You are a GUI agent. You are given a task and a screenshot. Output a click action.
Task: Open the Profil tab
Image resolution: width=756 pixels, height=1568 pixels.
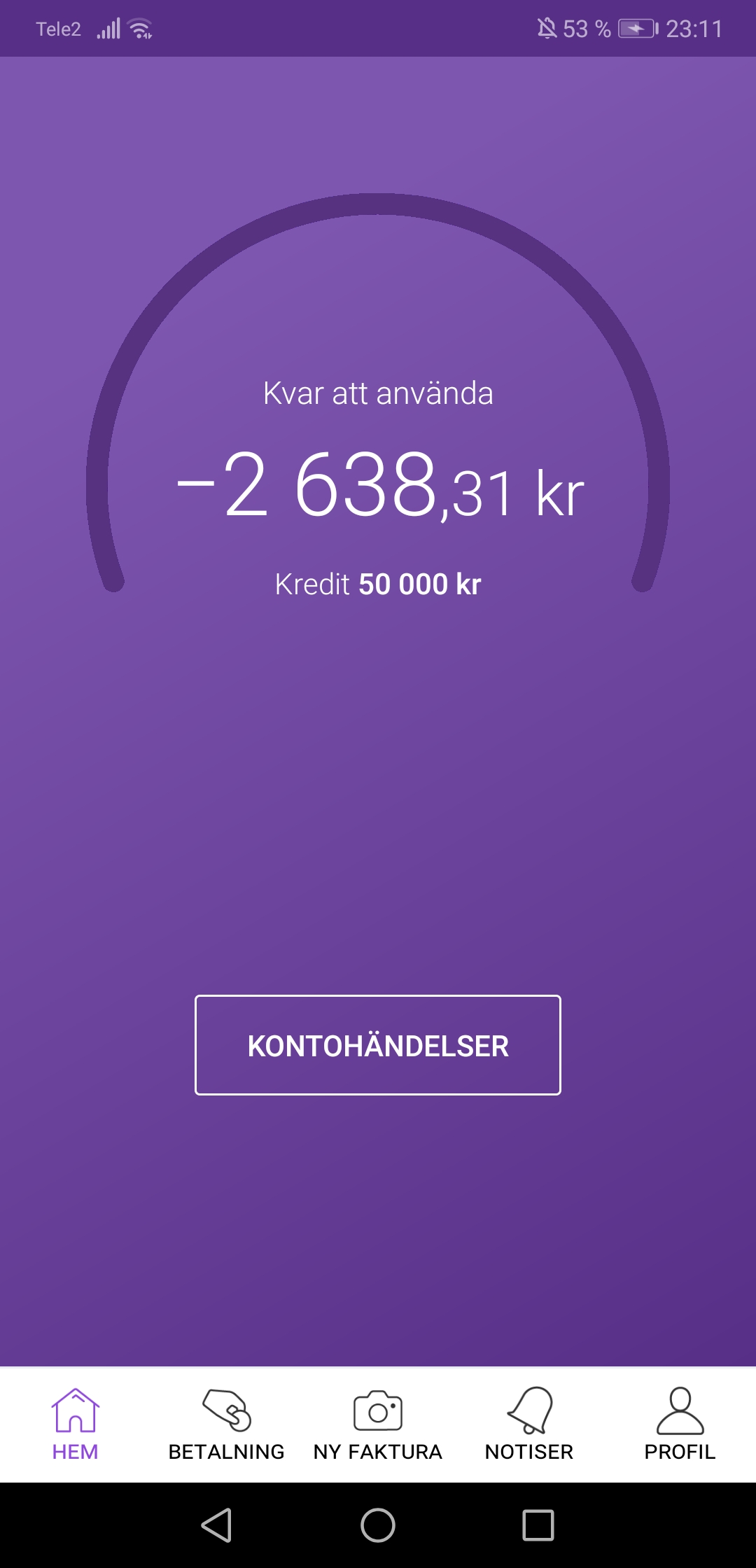tap(680, 1425)
